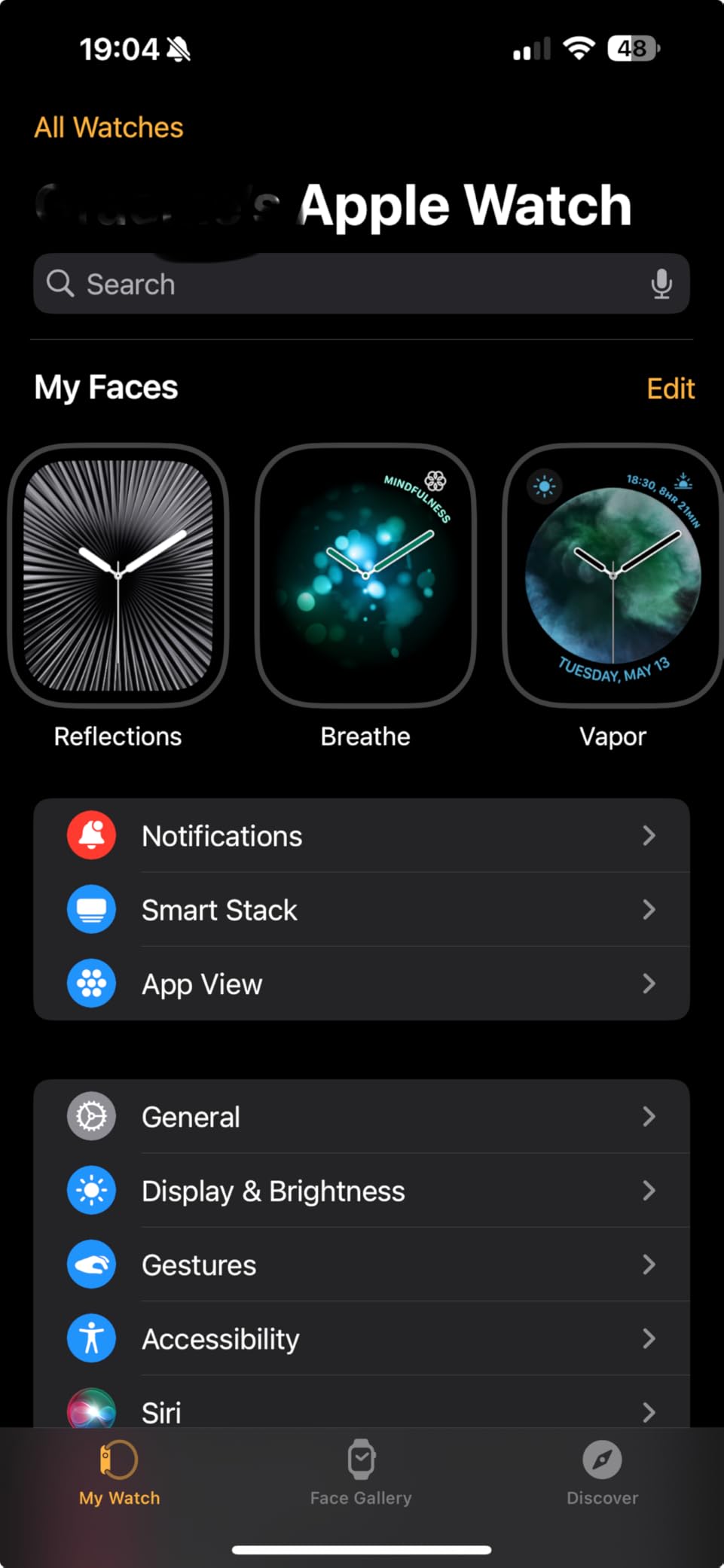Screen dimensions: 724x1568
Task: Open Accessibility via its chevron
Action: 649,1338
